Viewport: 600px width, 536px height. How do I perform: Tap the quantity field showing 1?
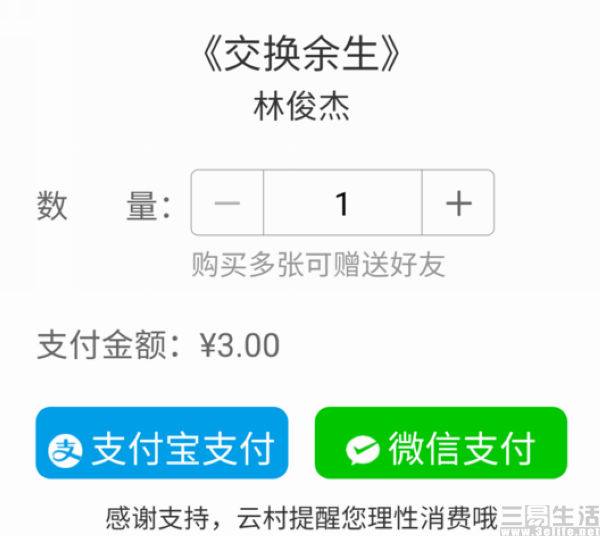point(342,203)
